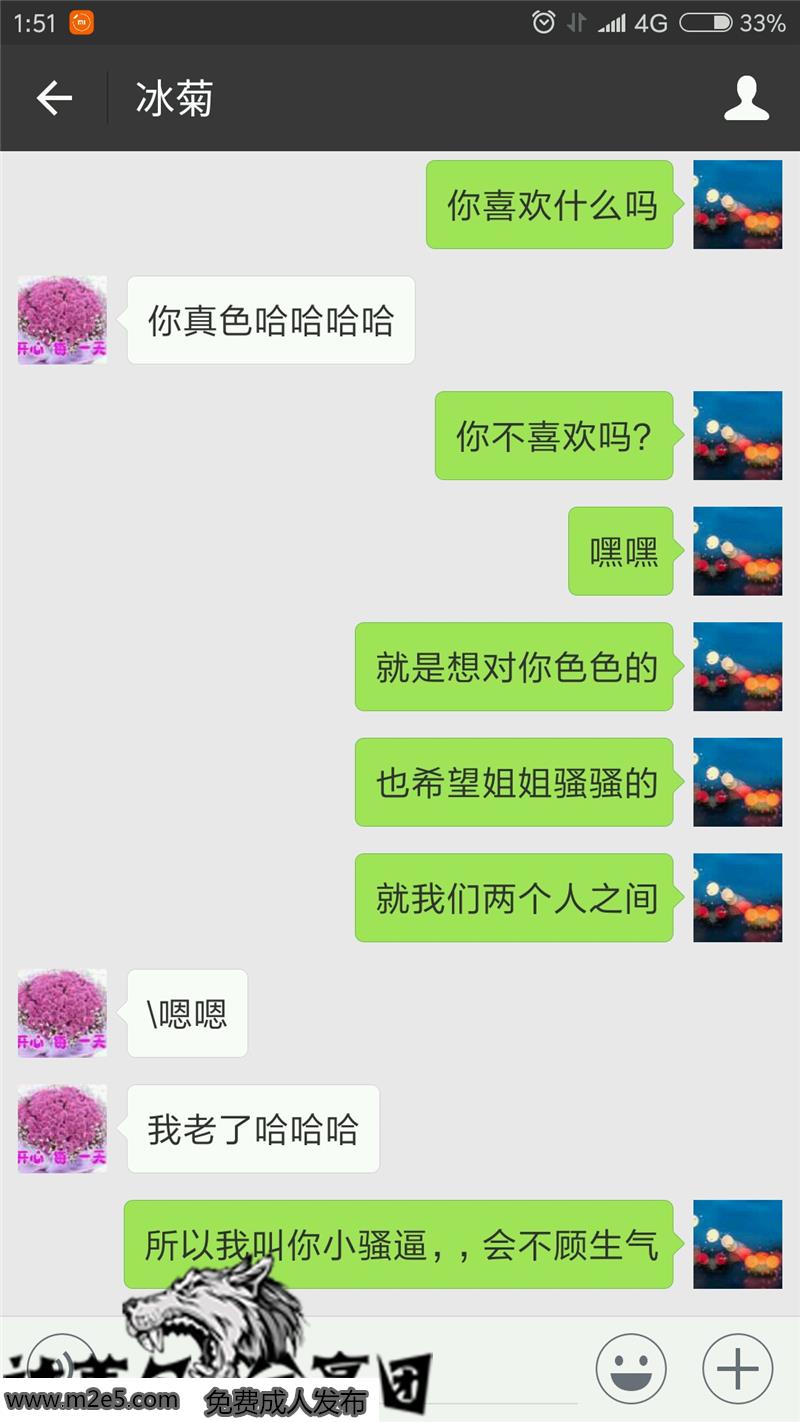Open the plus attachment menu
The image size is (800, 1422).
pos(737,1368)
